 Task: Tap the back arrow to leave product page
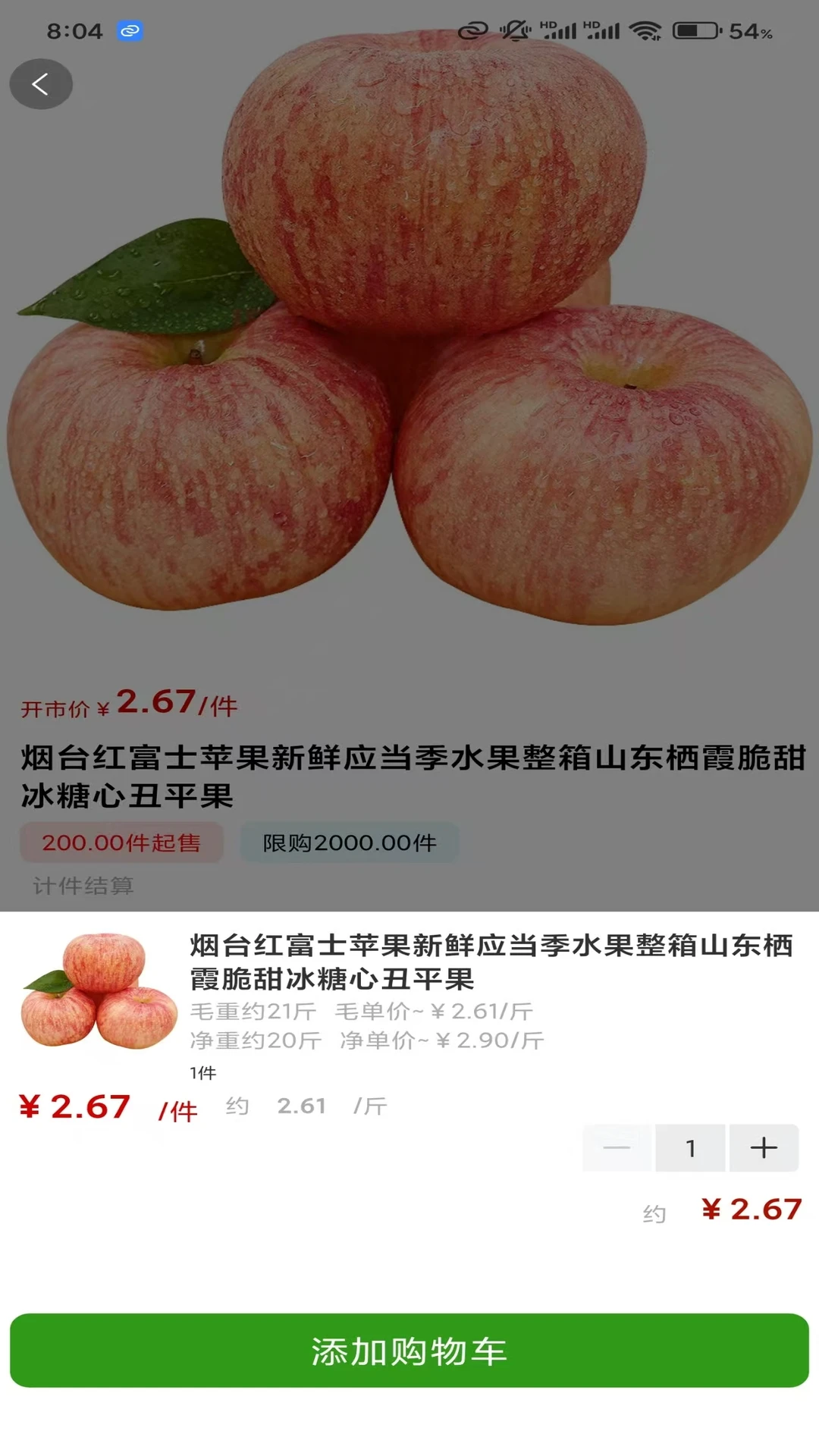[x=41, y=83]
